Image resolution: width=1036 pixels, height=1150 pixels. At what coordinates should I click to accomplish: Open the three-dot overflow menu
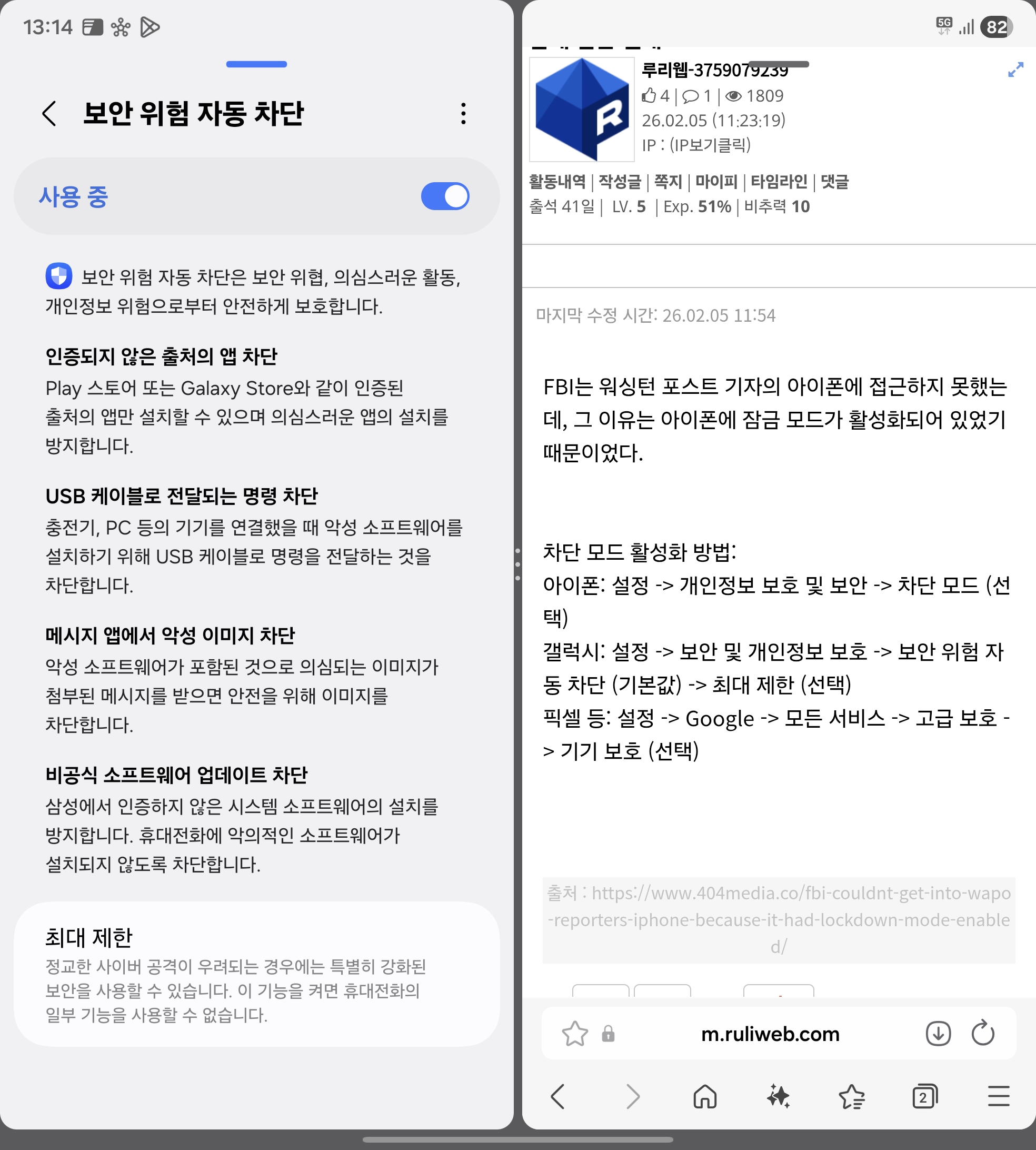(463, 113)
